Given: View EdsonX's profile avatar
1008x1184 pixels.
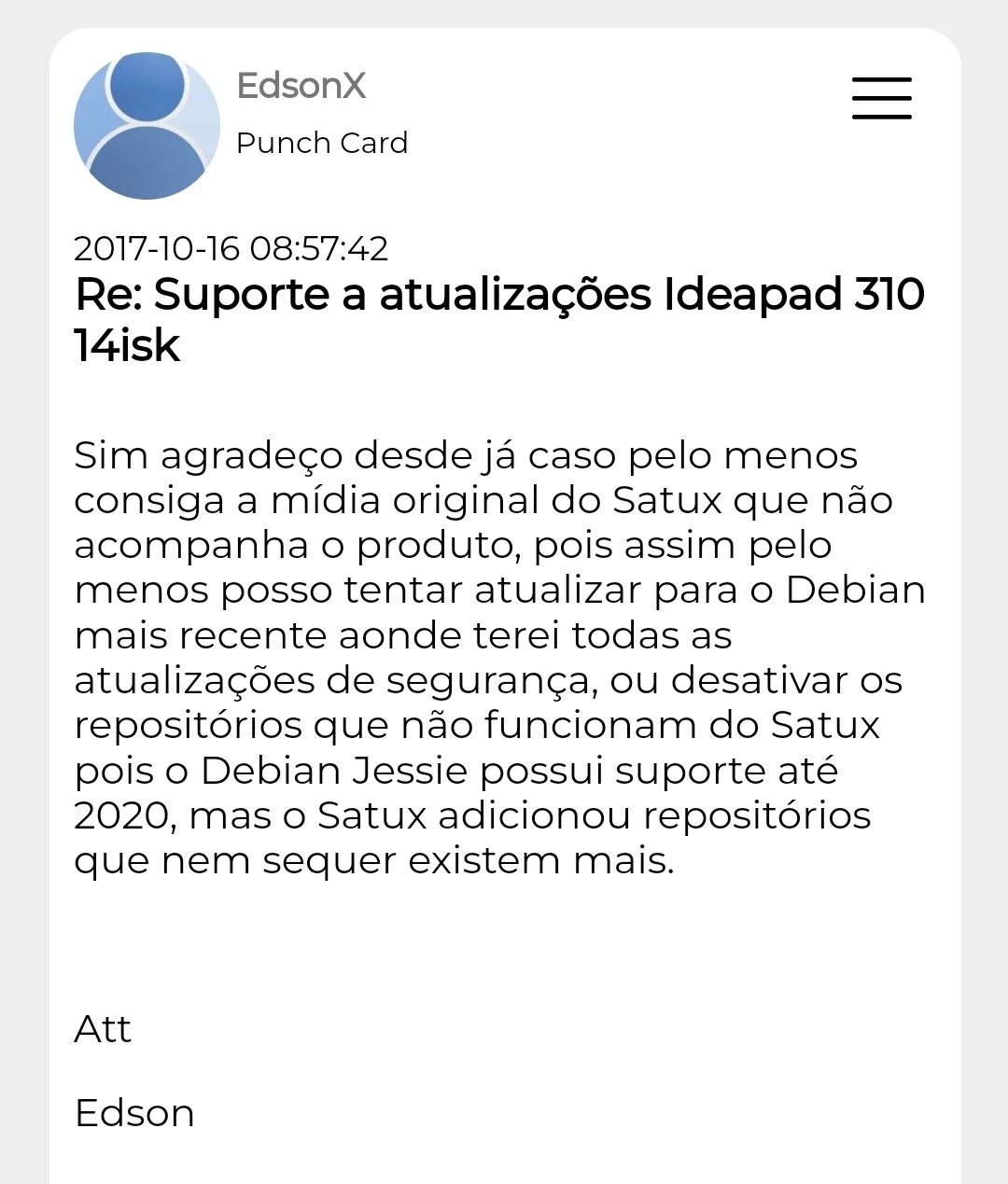Looking at the screenshot, I should [x=147, y=126].
